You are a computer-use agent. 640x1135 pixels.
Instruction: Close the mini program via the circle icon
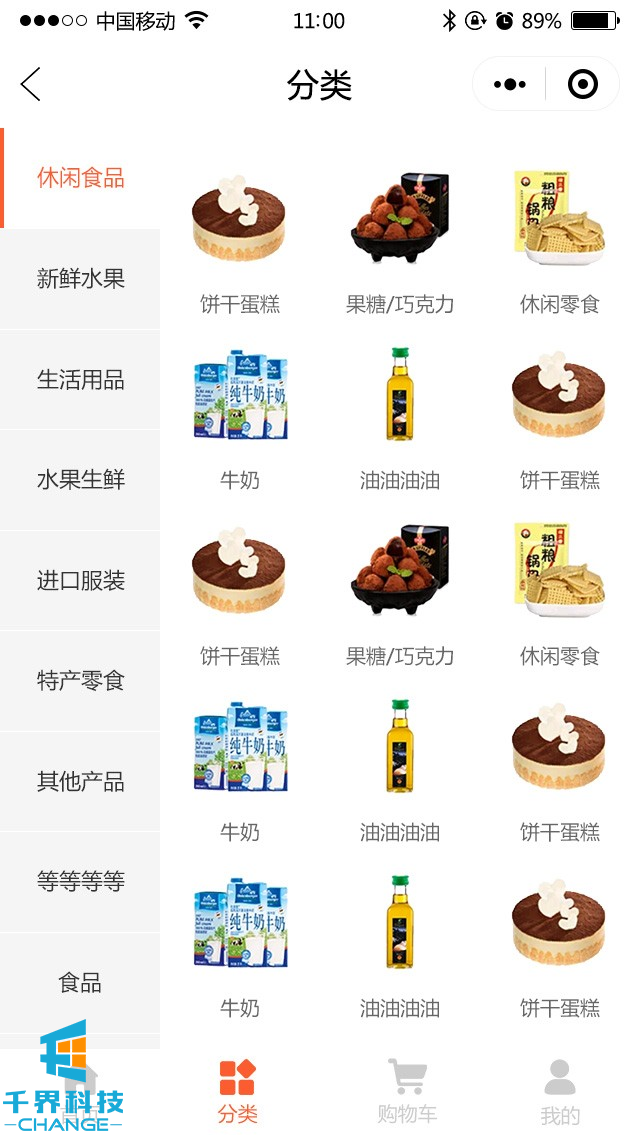pos(582,85)
